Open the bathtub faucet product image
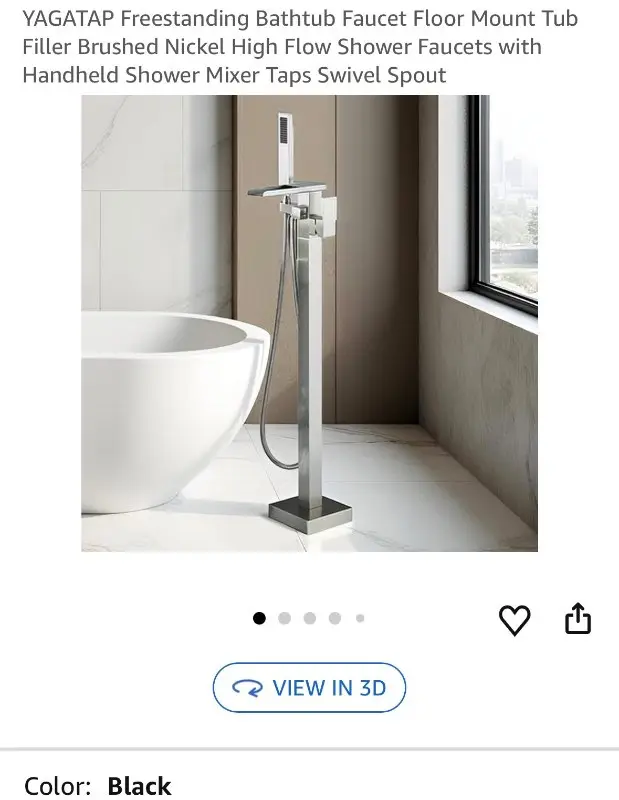Screen dimensions: 619x800 pyautogui.click(x=309, y=323)
